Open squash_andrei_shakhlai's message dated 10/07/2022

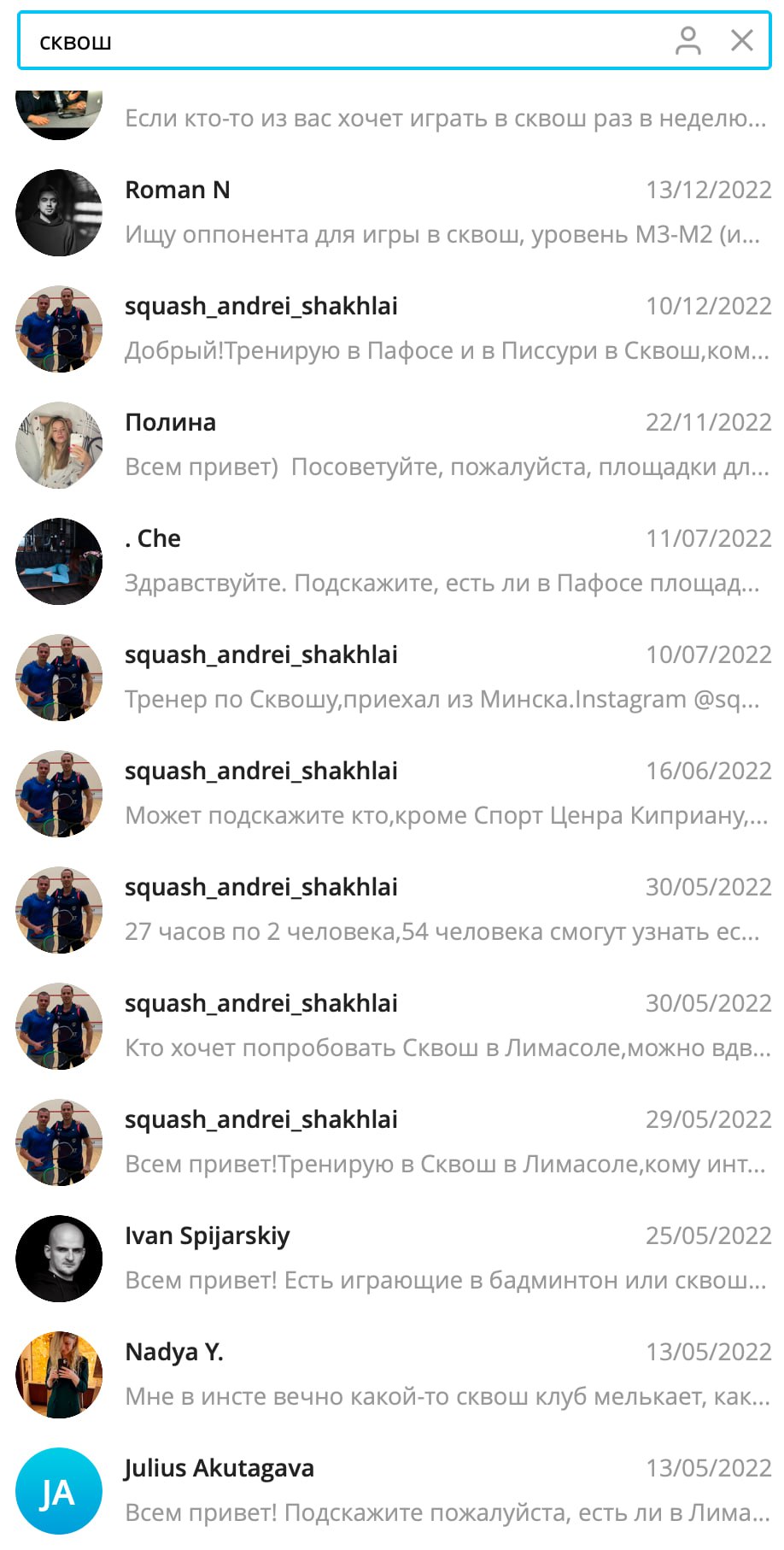[x=392, y=678]
